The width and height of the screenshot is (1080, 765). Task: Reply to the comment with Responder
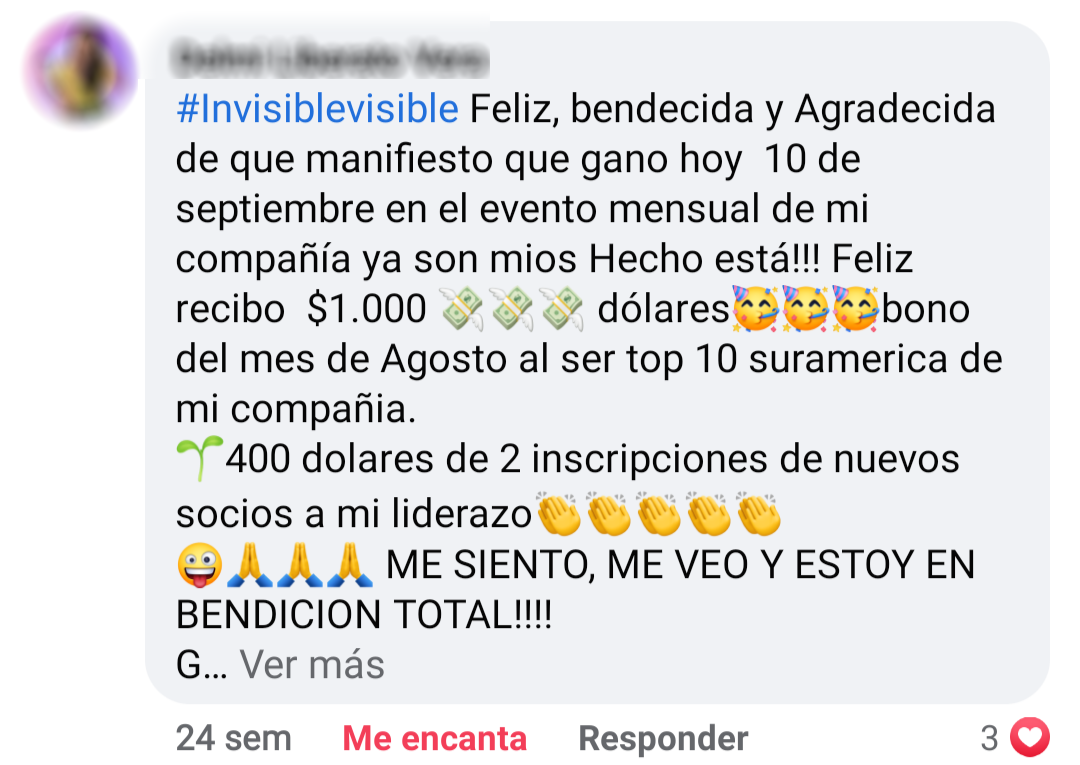pyautogui.click(x=663, y=739)
